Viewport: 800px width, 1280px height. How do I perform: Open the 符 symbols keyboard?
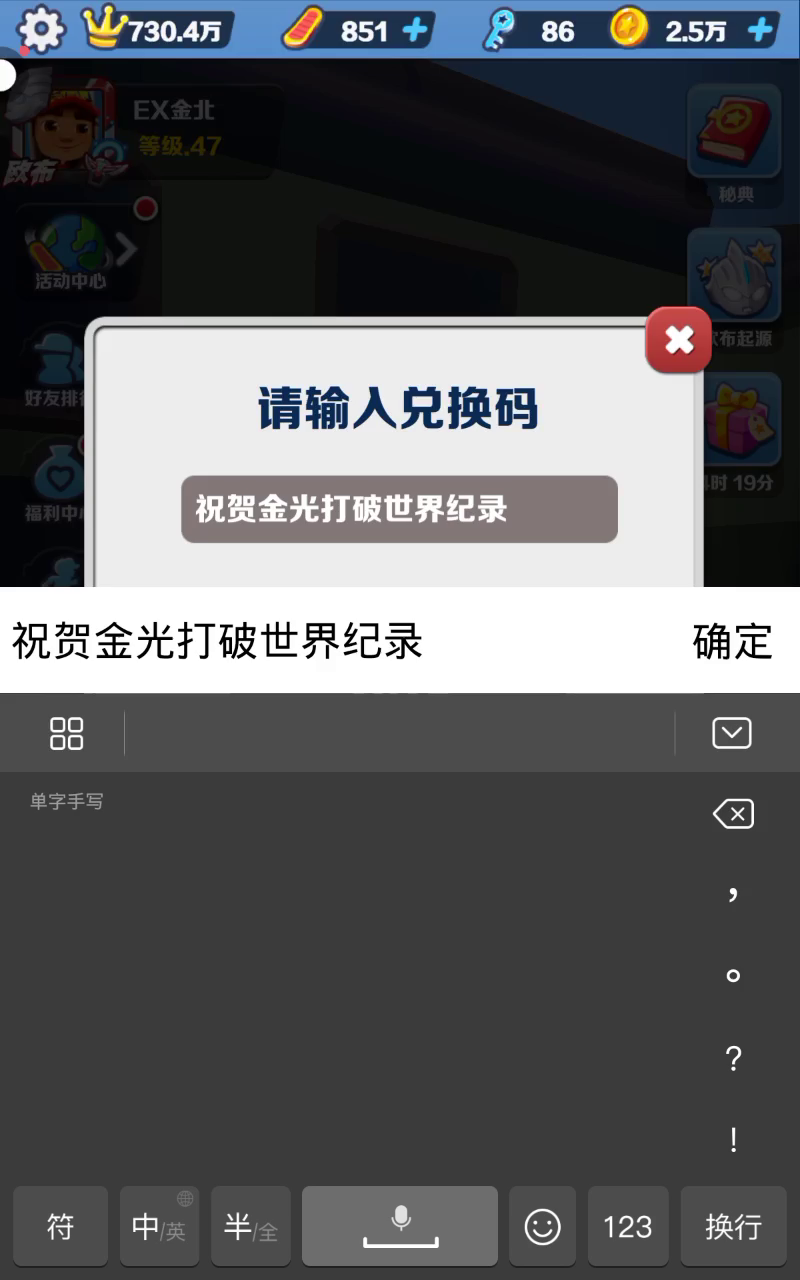pos(61,1226)
